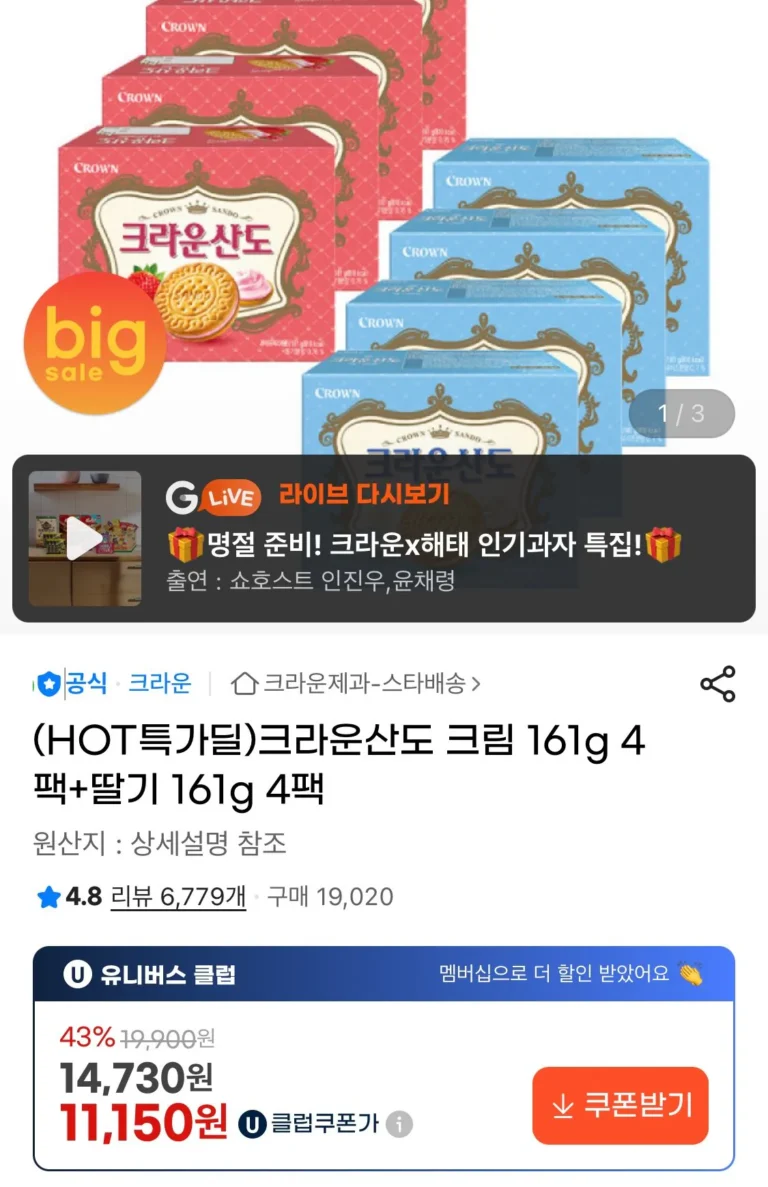Share this product via share icon
This screenshot has height=1187, width=768.
point(717,684)
